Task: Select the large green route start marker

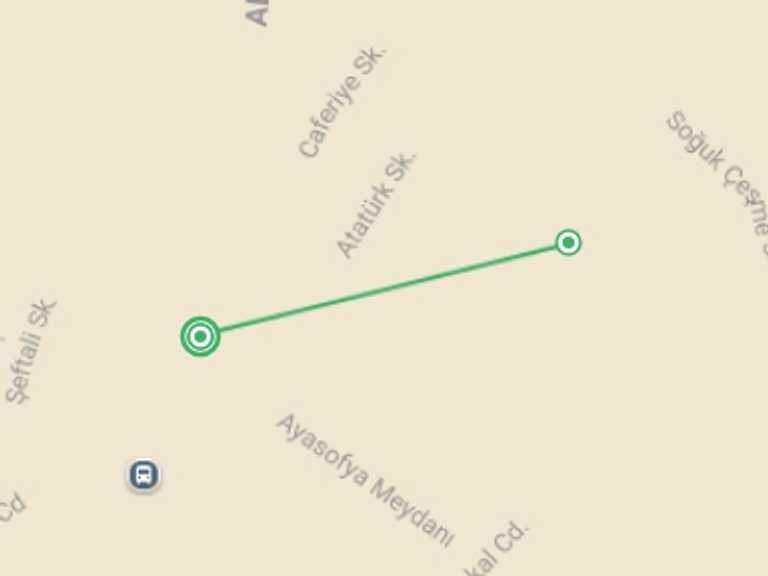Action: (200, 337)
